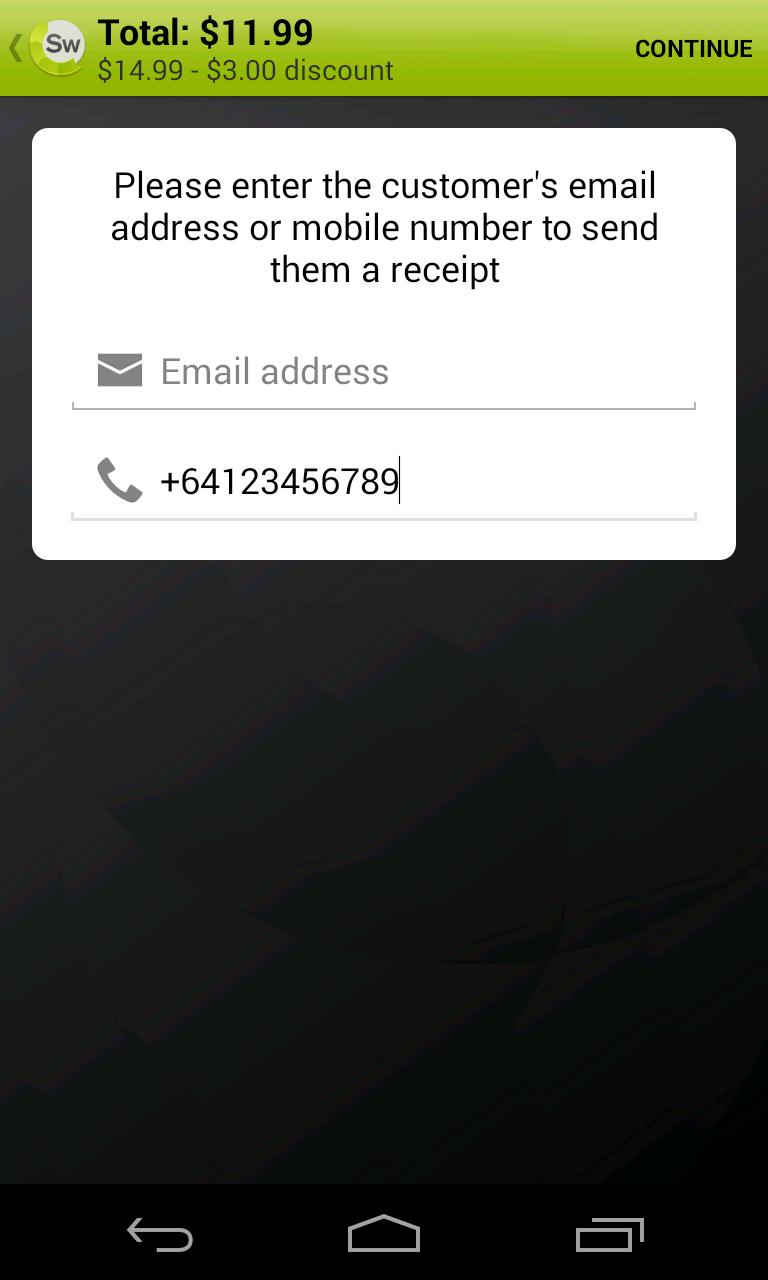
Task: Tap CONTINUE to proceed with the receipt
Action: coord(694,48)
